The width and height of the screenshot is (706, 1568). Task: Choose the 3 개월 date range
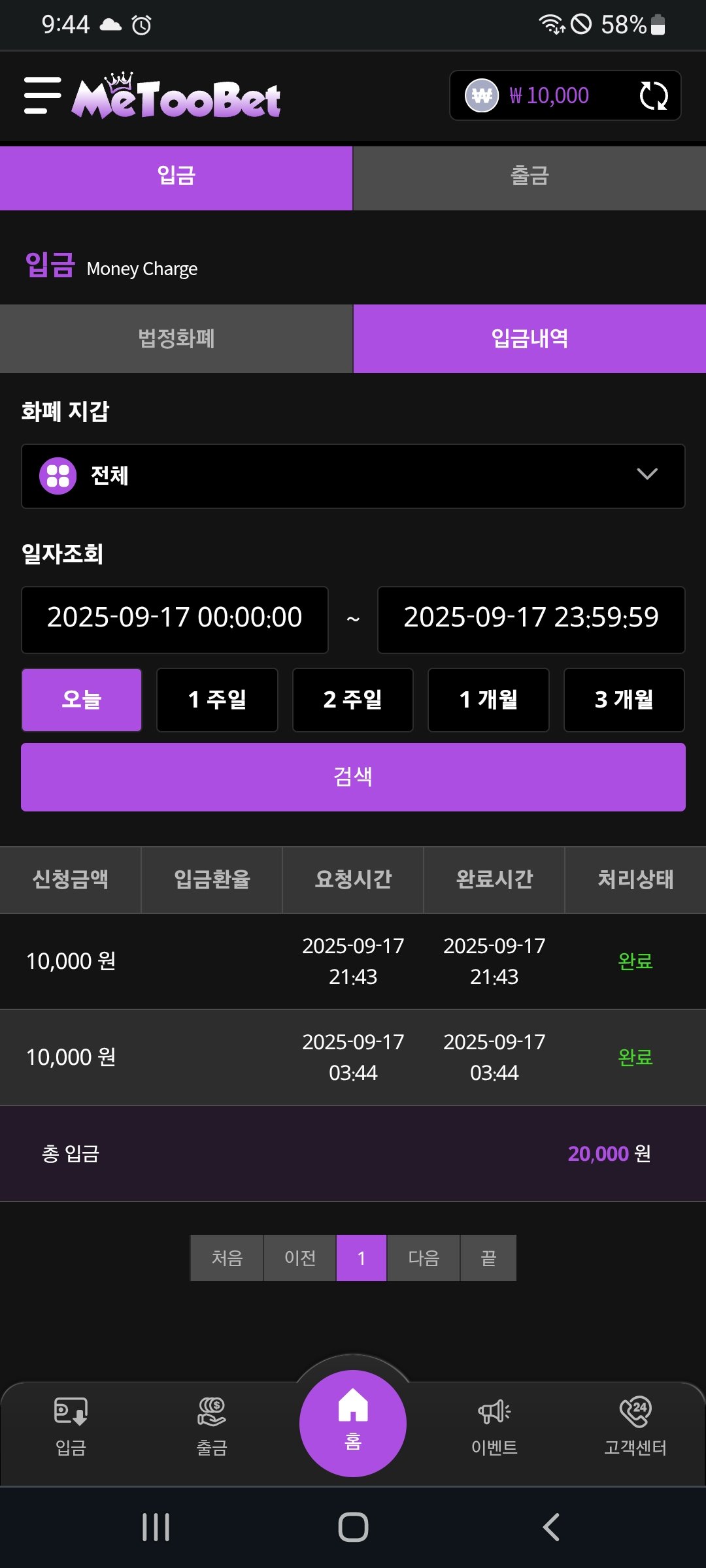point(624,699)
